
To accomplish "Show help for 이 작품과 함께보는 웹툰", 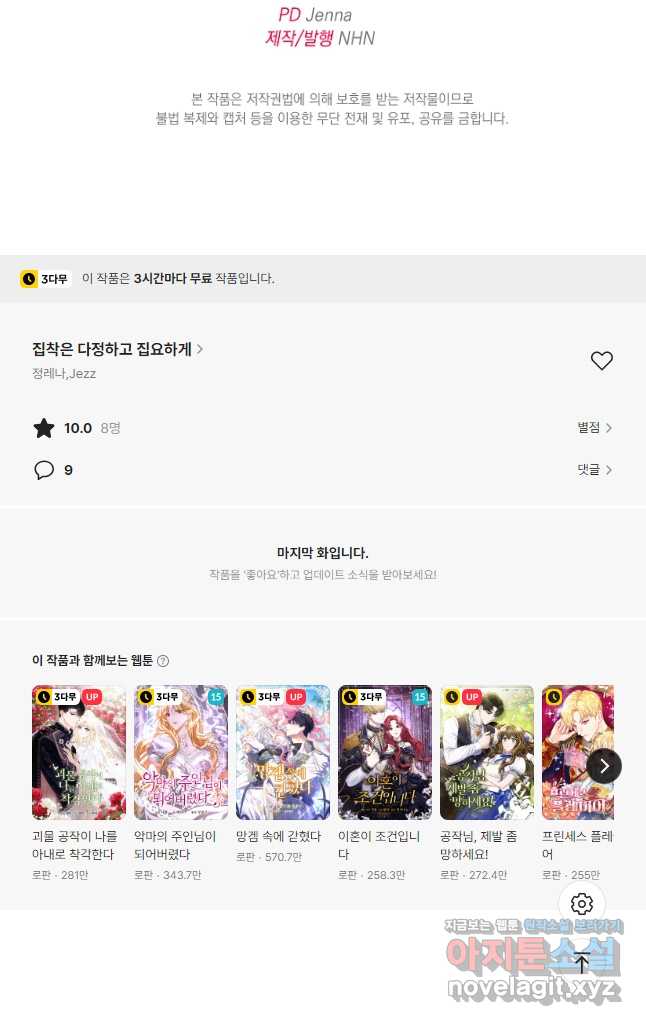I will (163, 661).
